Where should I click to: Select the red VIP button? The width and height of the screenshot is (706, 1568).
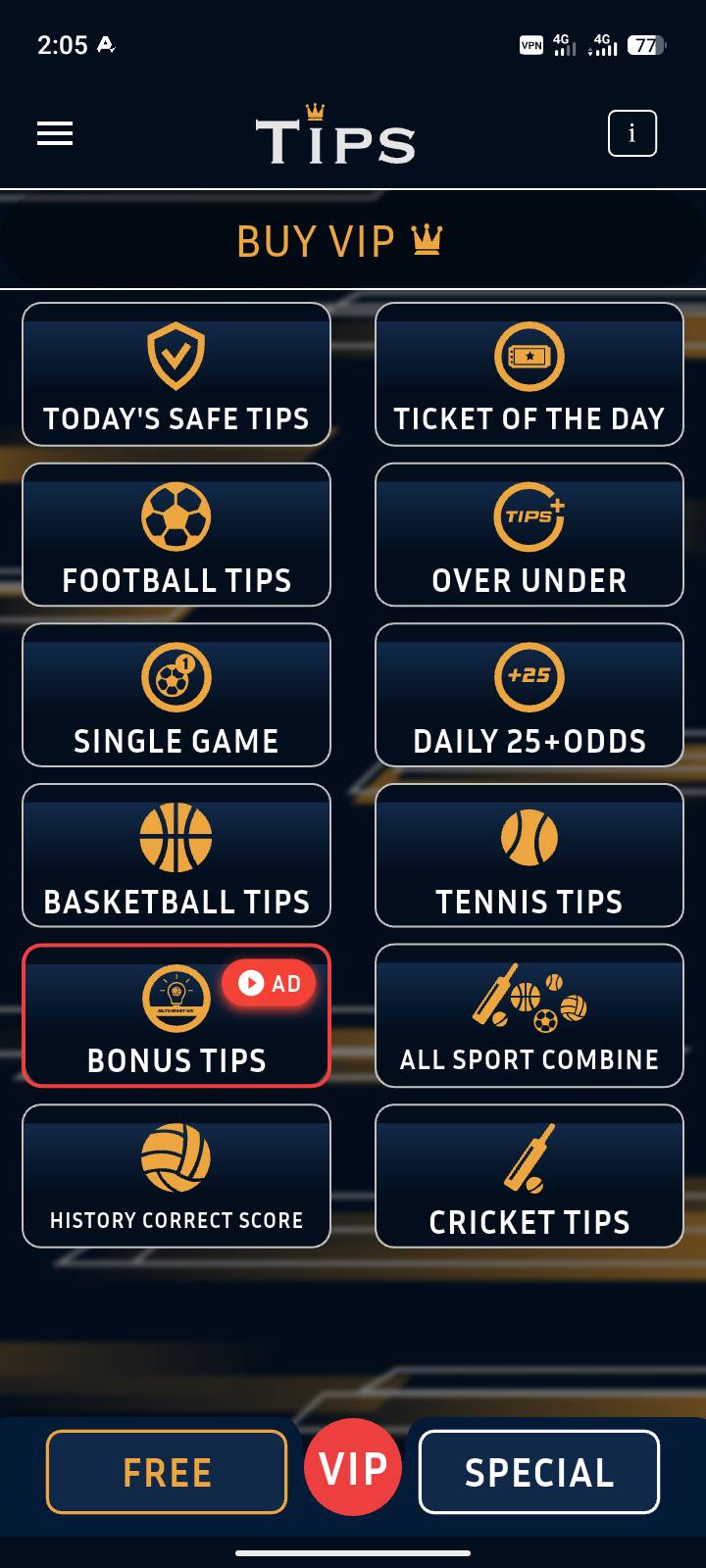[353, 1468]
